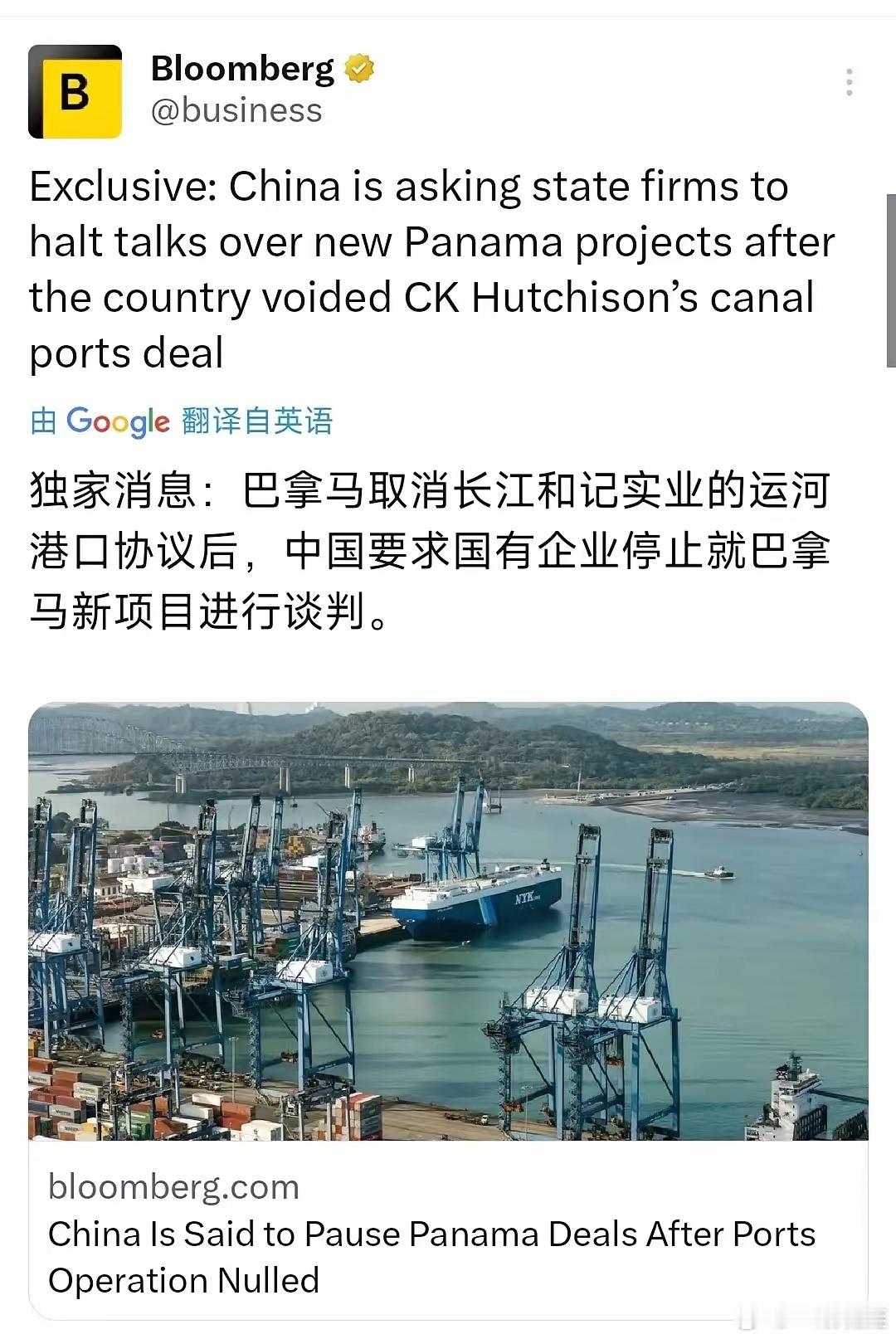896x1339 pixels.
Task: Open the @business handle profile
Action: (x=237, y=109)
